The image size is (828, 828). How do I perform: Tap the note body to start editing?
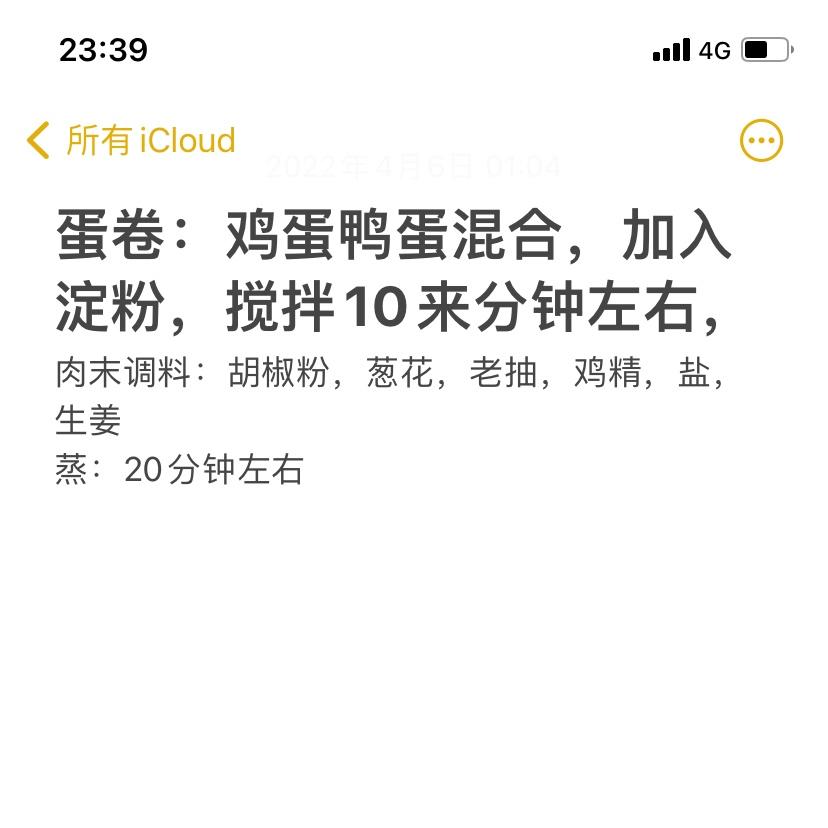click(390, 420)
